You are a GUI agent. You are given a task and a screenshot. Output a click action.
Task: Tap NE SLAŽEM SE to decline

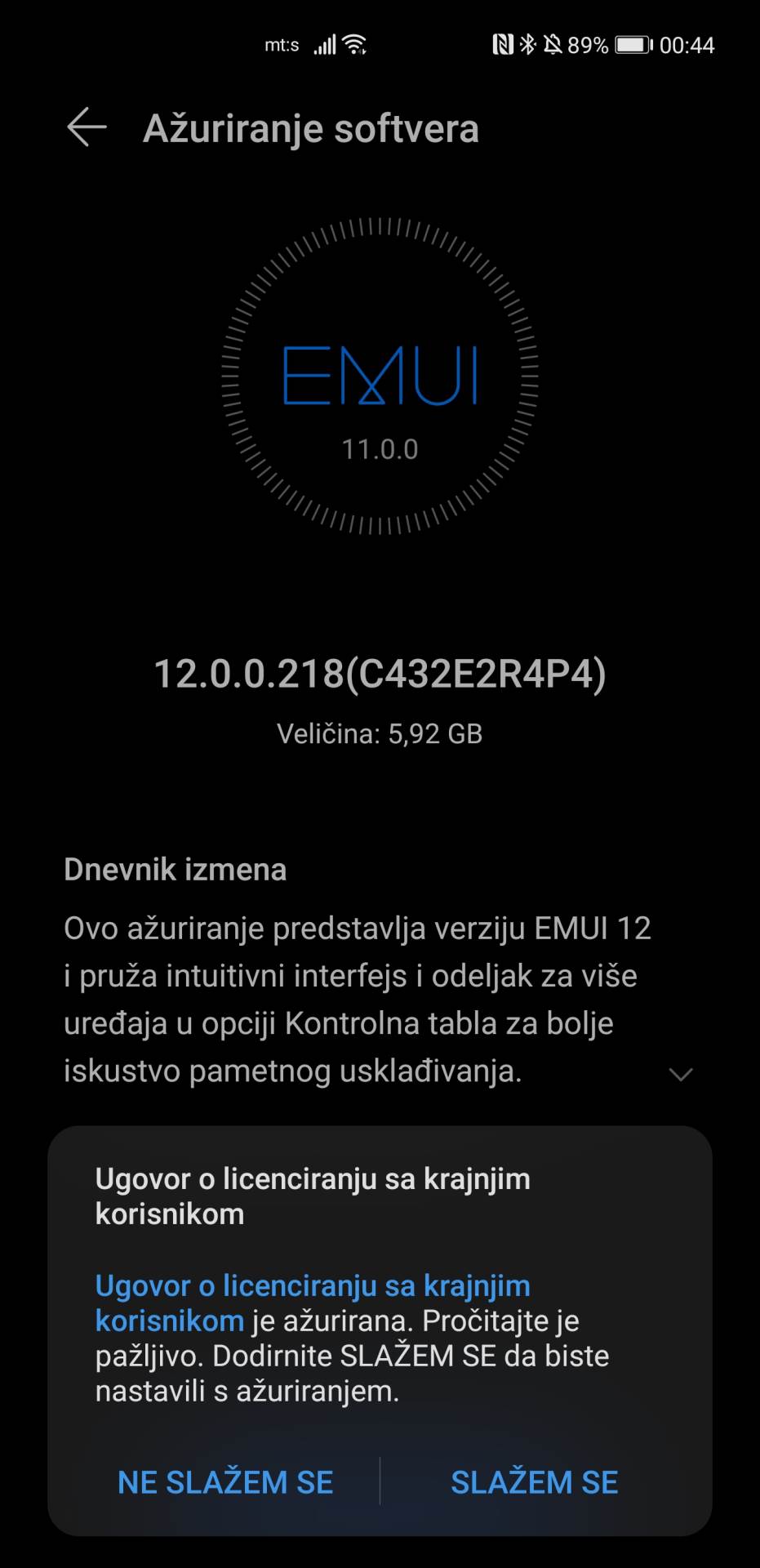tap(226, 1482)
